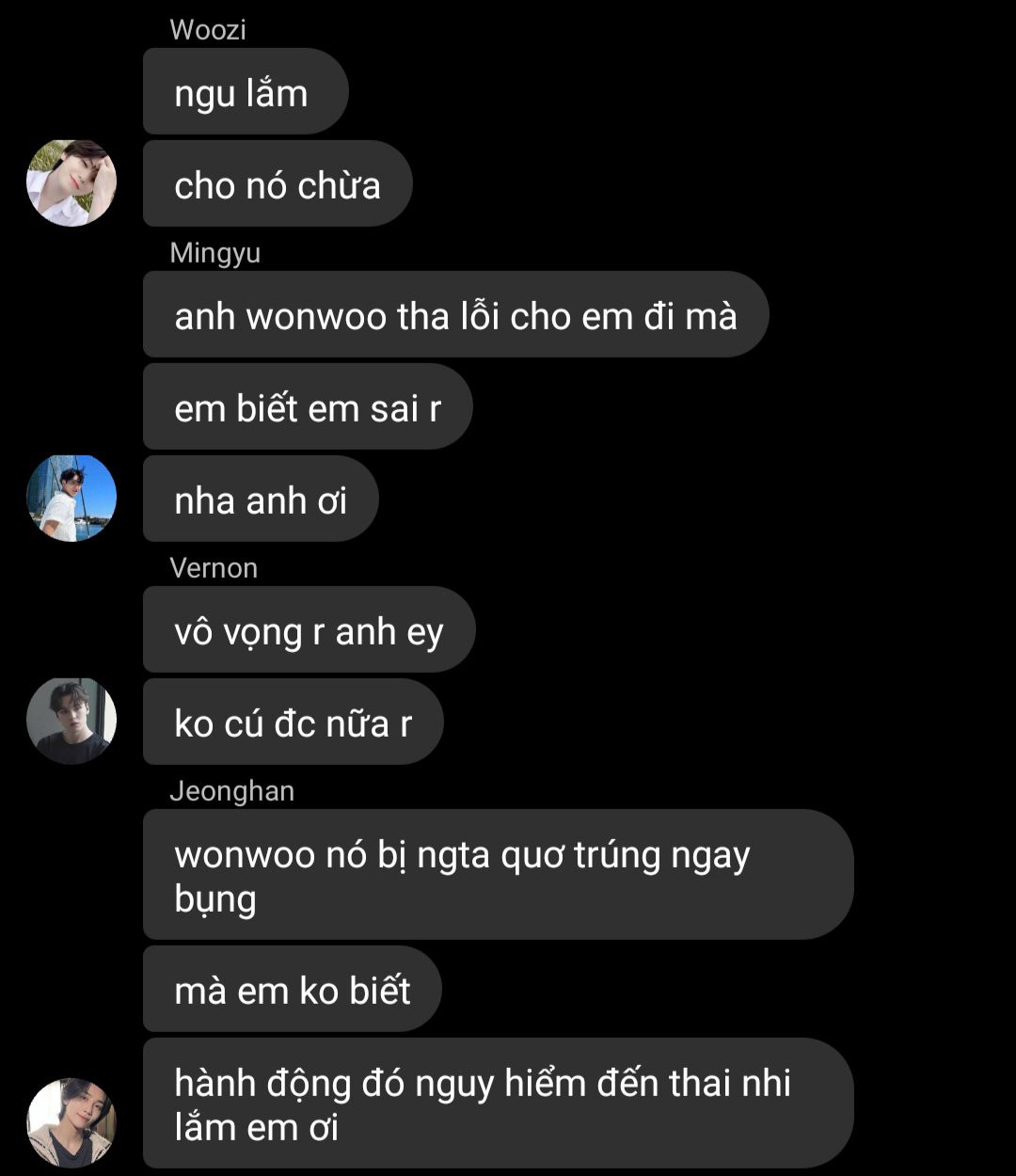Open Woozi's profile picture avatar
The image size is (1016, 1176).
coord(71,183)
